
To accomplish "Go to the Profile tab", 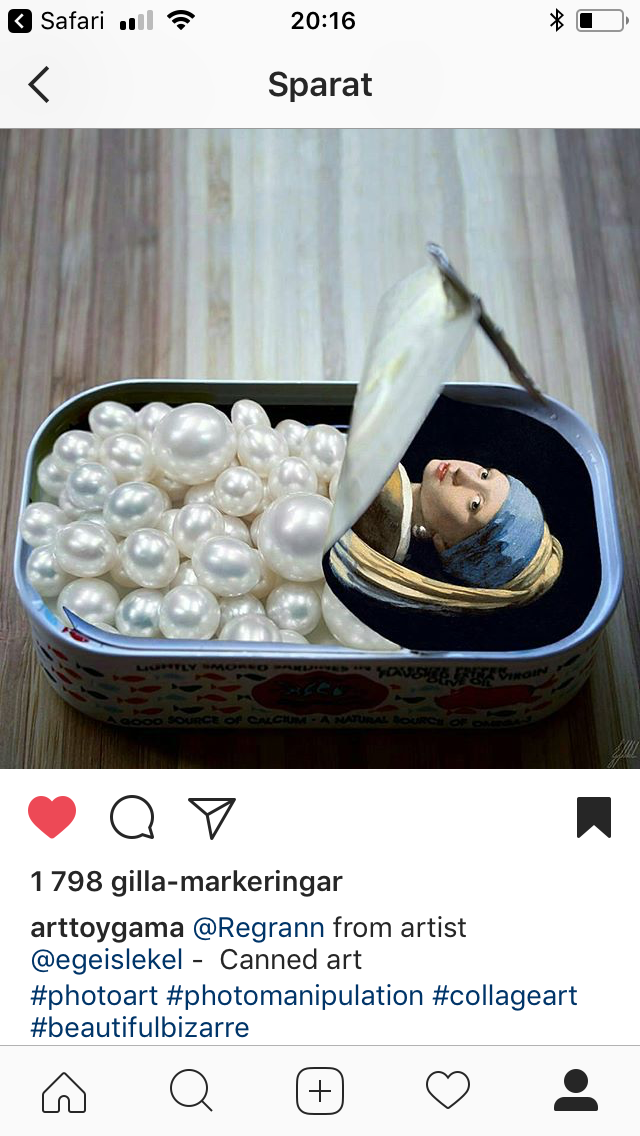I will coord(575,1090).
